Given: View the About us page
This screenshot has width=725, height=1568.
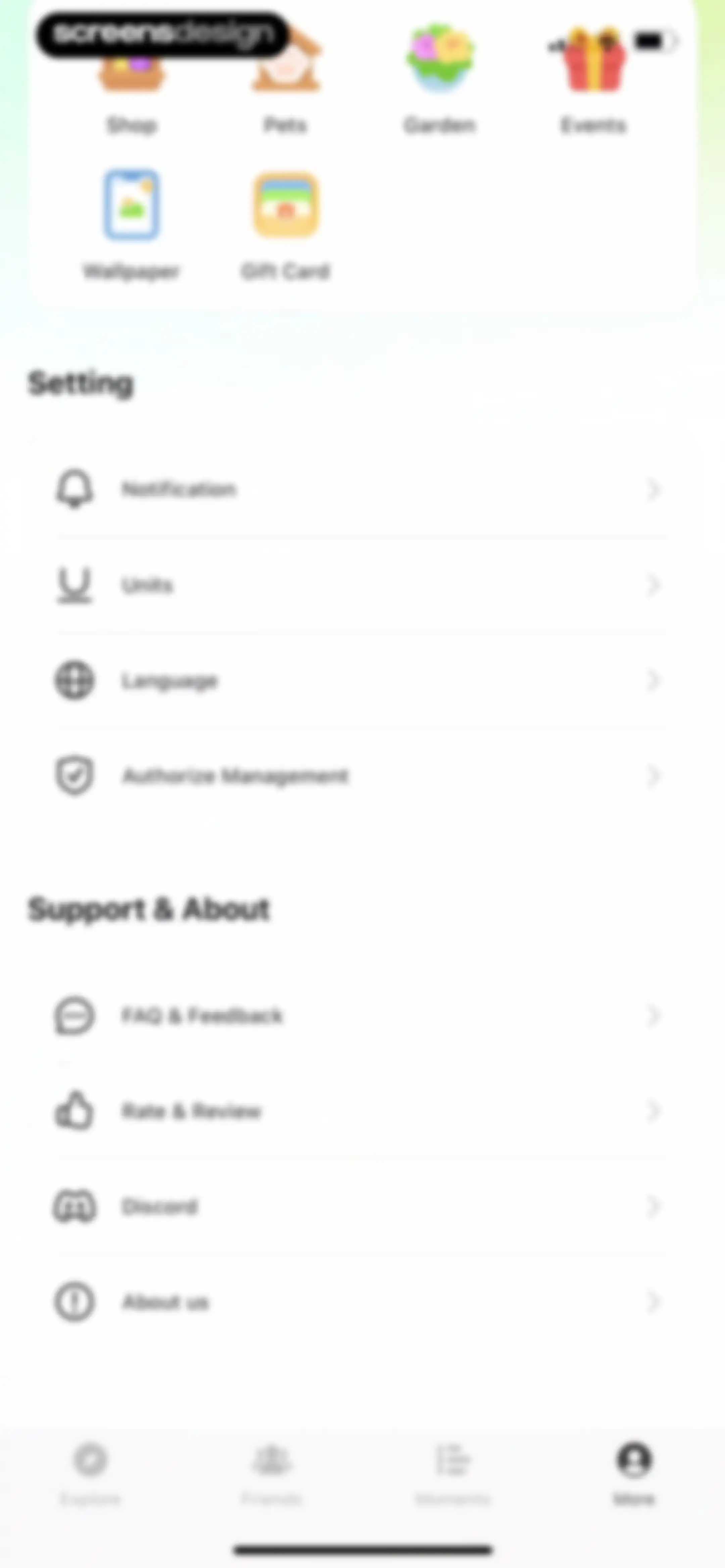Looking at the screenshot, I should point(361,1302).
